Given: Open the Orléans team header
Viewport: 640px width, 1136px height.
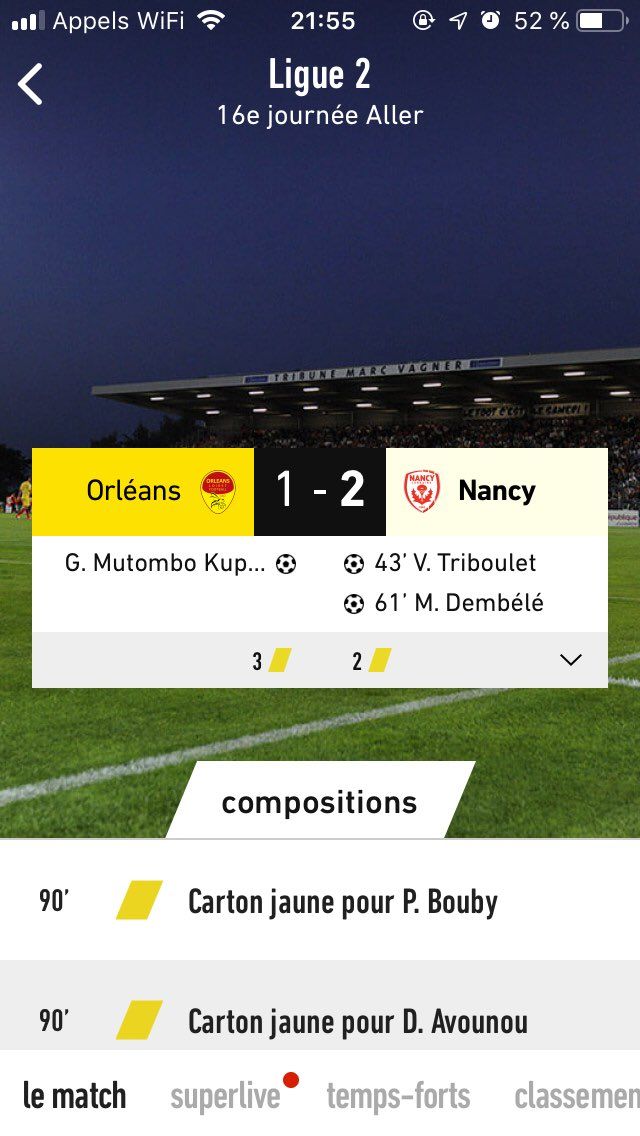Looking at the screenshot, I should coord(143,491).
